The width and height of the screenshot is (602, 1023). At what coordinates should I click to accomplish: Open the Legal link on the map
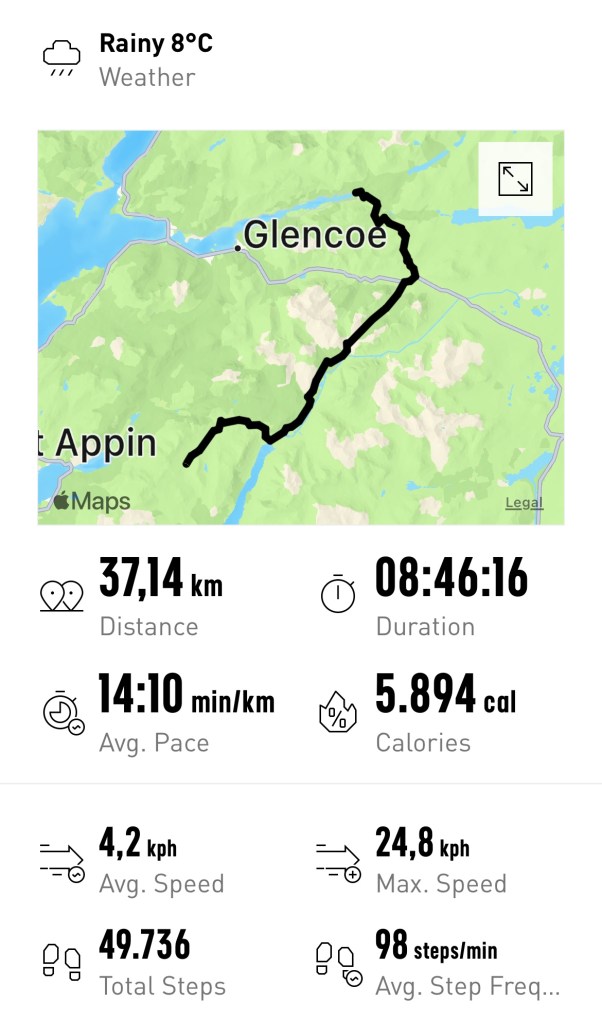tap(523, 503)
